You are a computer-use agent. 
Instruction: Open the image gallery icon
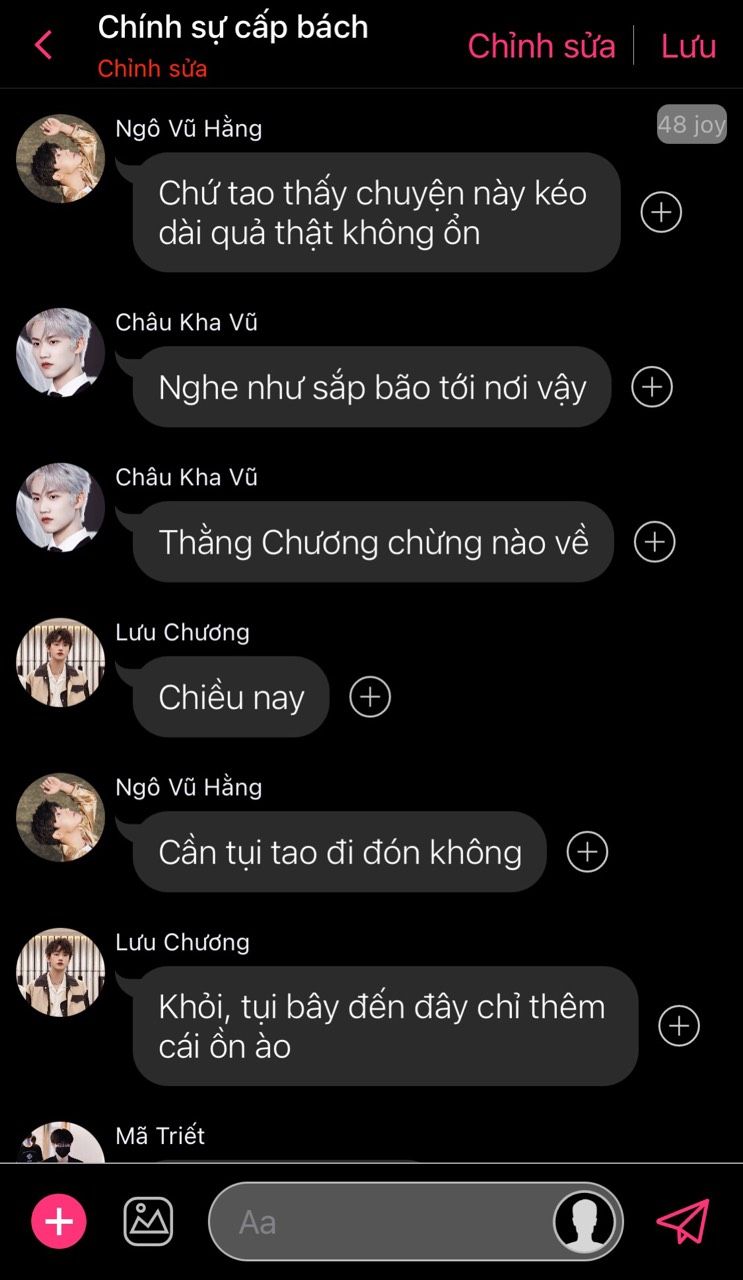[148, 1222]
